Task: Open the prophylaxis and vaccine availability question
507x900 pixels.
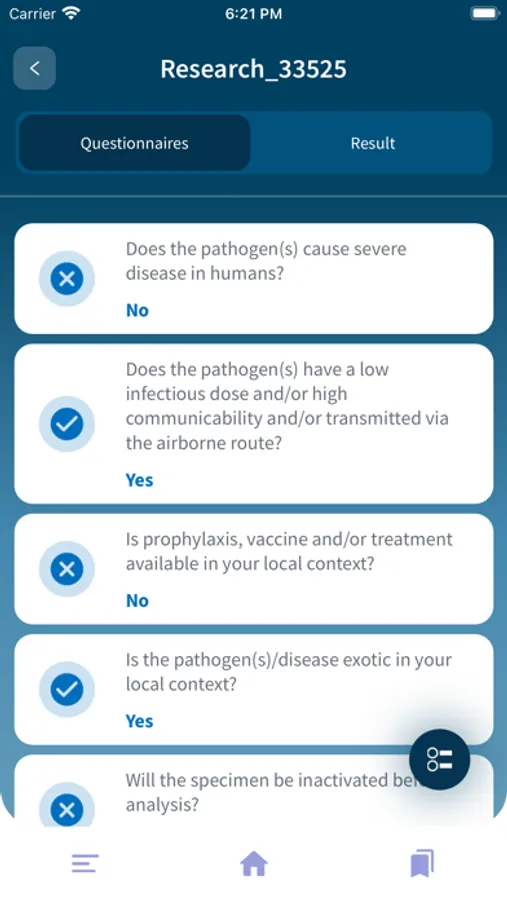Action: [253, 569]
